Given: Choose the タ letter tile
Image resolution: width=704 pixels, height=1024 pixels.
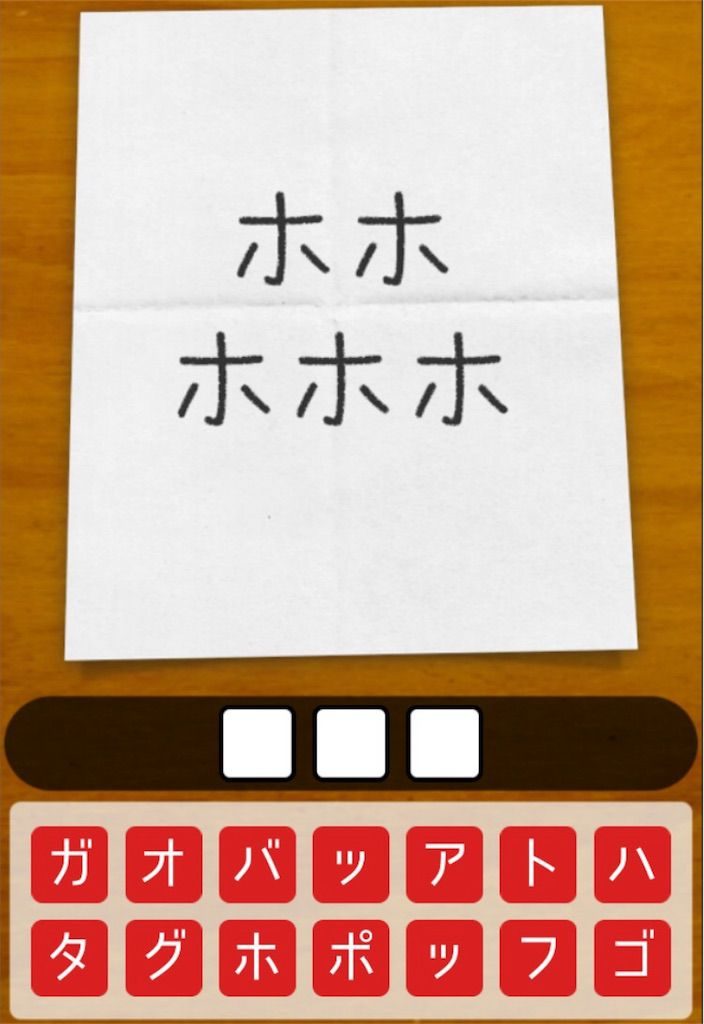Looking at the screenshot, I should pyautogui.click(x=69, y=958).
